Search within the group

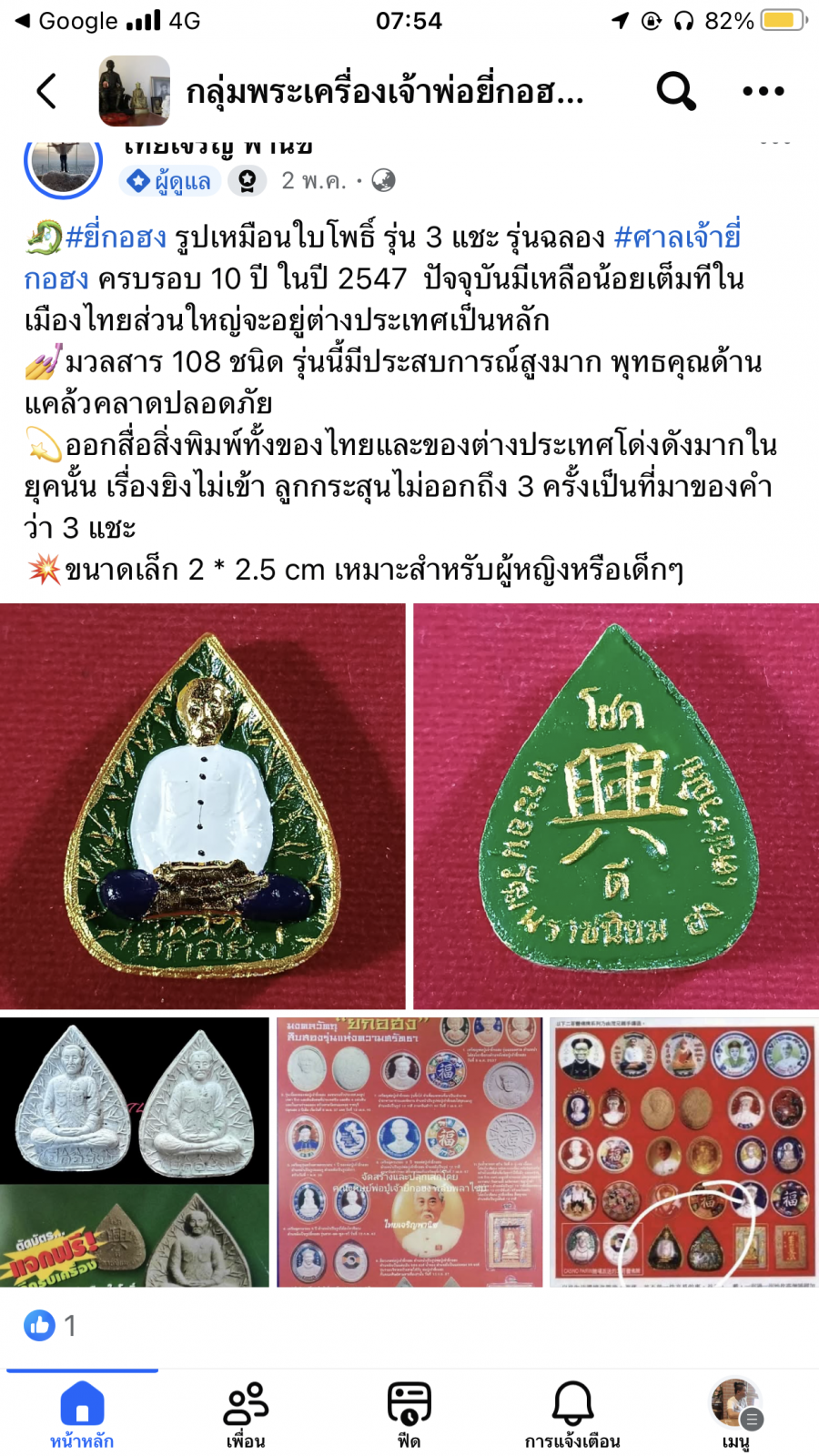point(675,91)
